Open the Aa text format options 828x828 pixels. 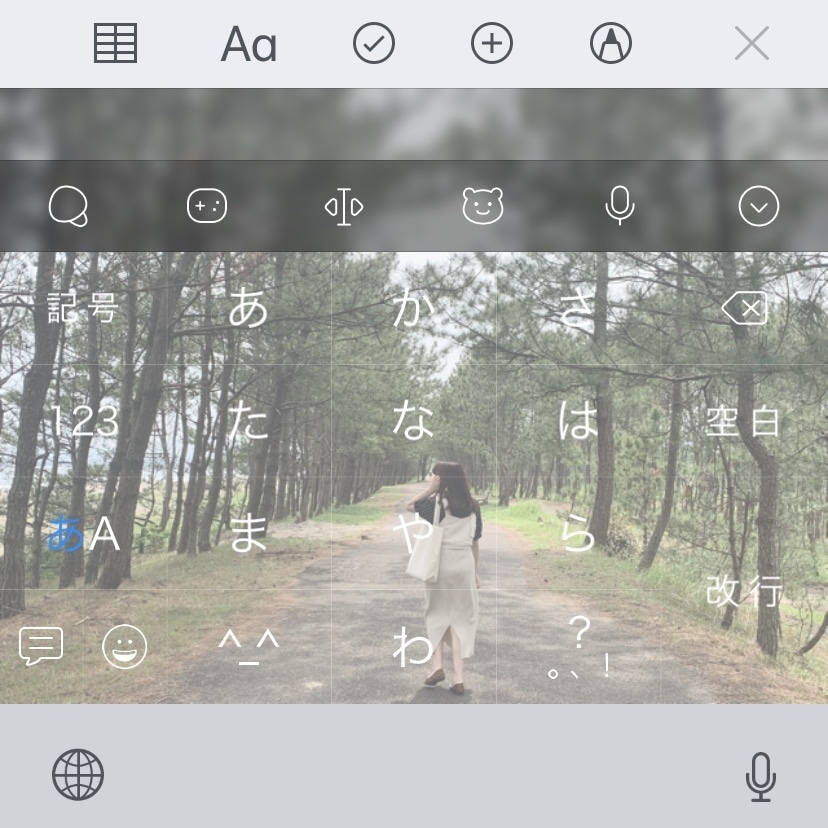248,44
